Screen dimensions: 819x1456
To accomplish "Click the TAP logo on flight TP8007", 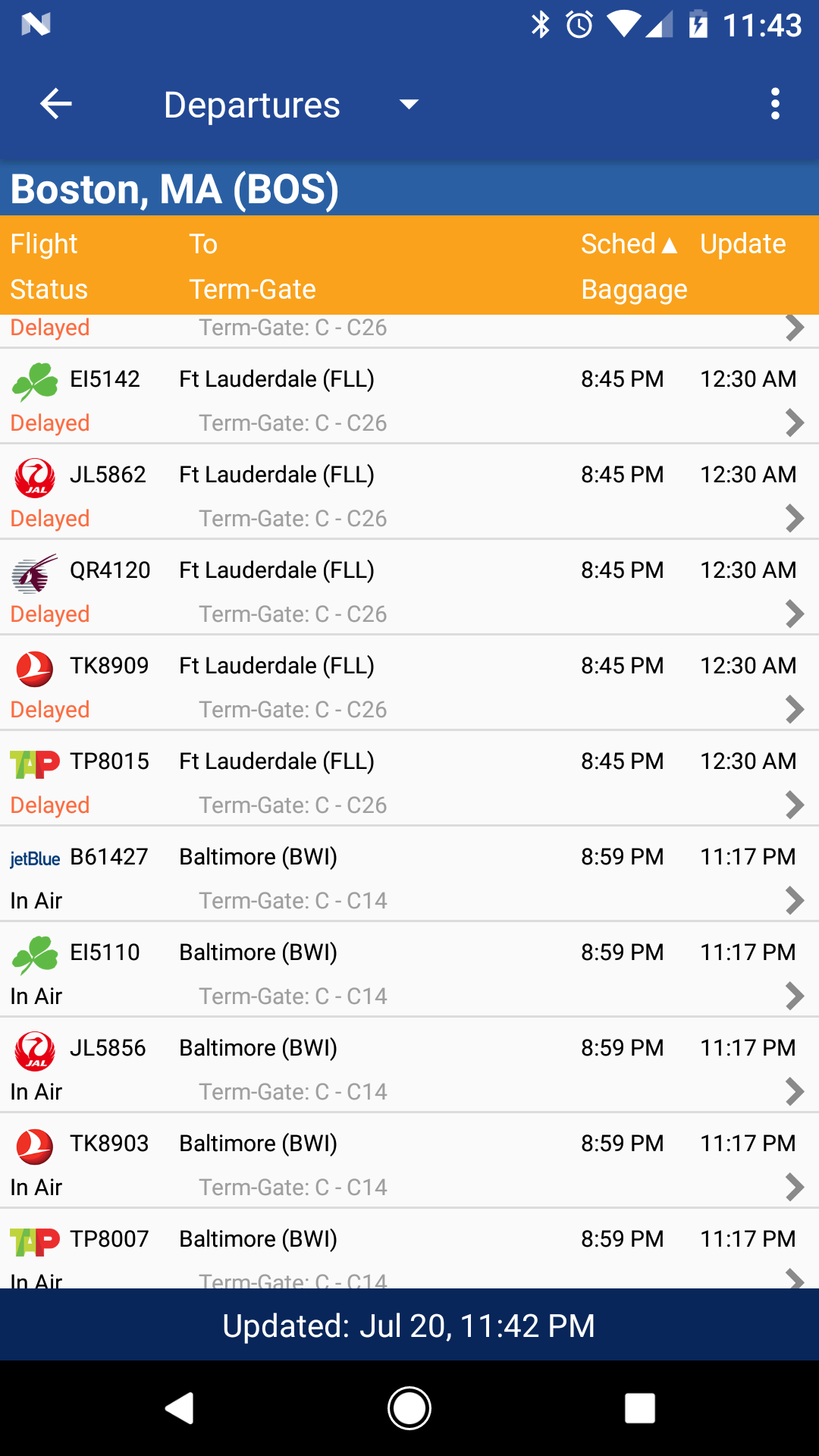I will tap(33, 1240).
